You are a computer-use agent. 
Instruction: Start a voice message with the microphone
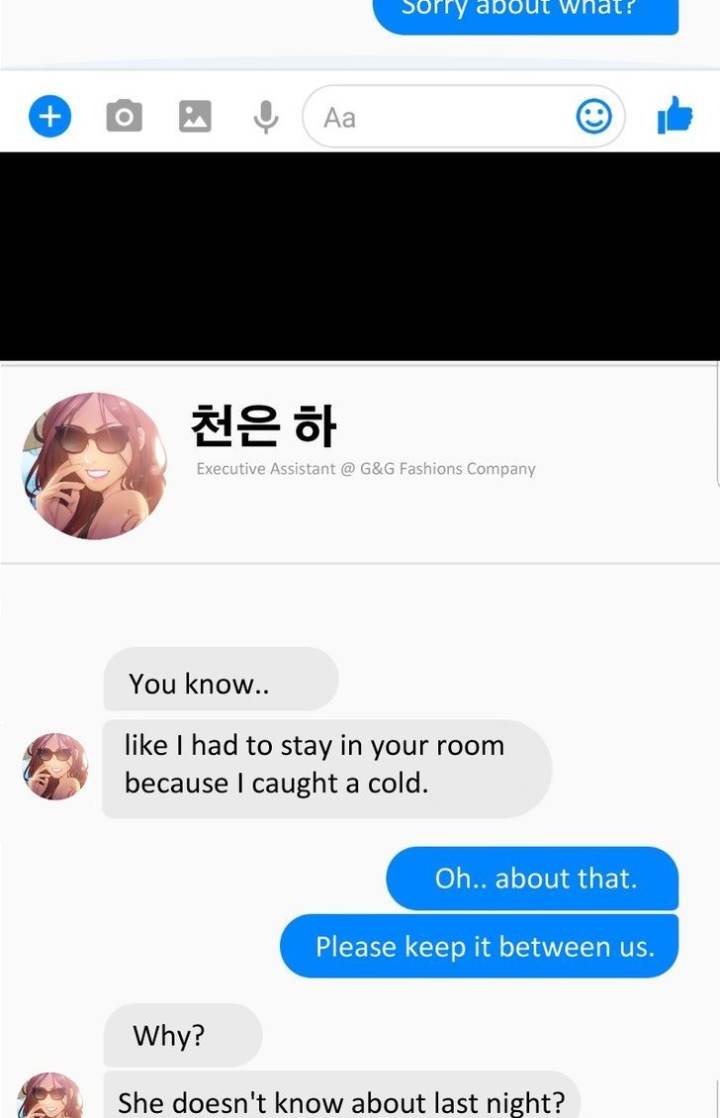pos(264,116)
